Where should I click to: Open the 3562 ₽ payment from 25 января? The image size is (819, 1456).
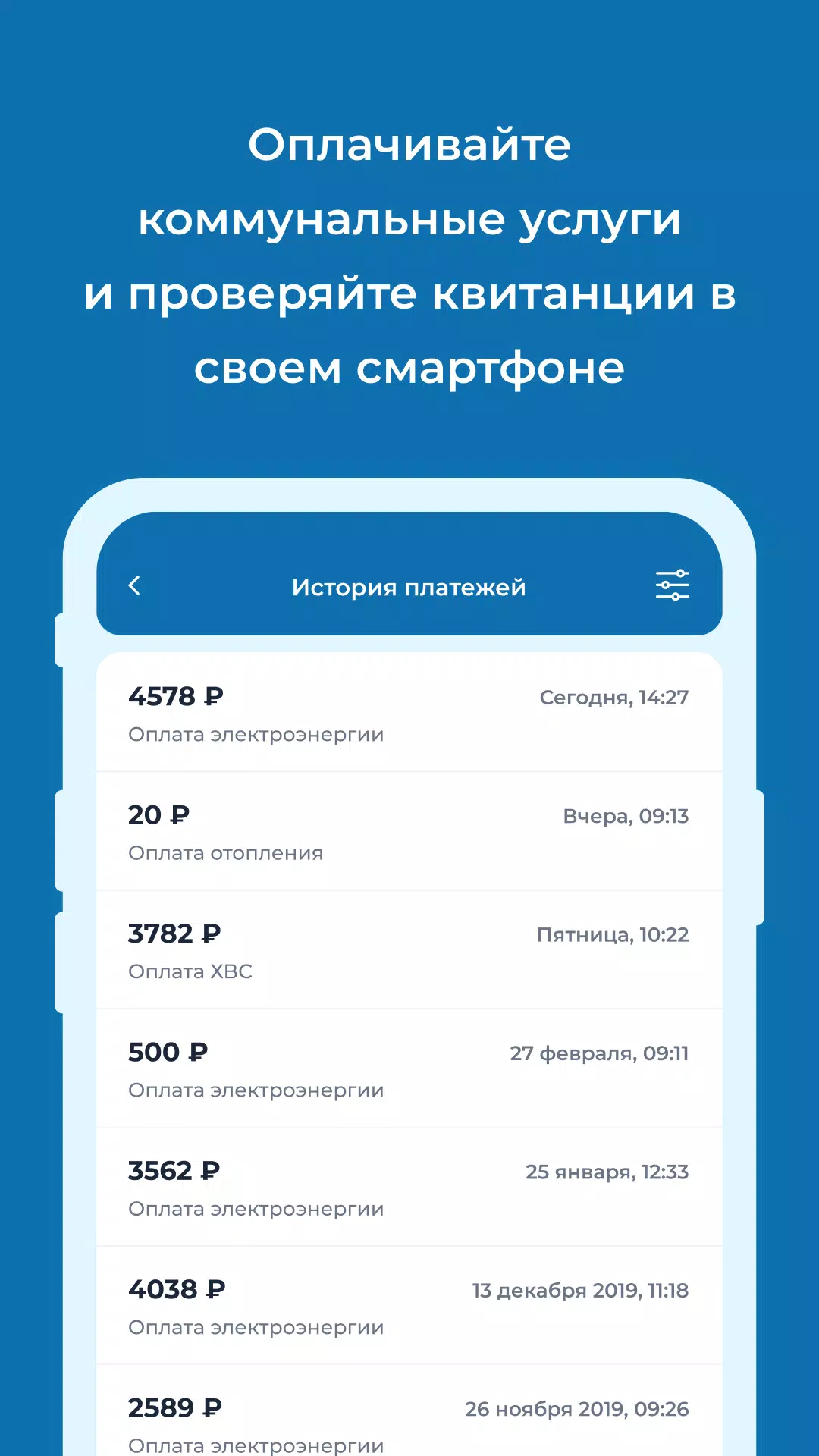409,1186
